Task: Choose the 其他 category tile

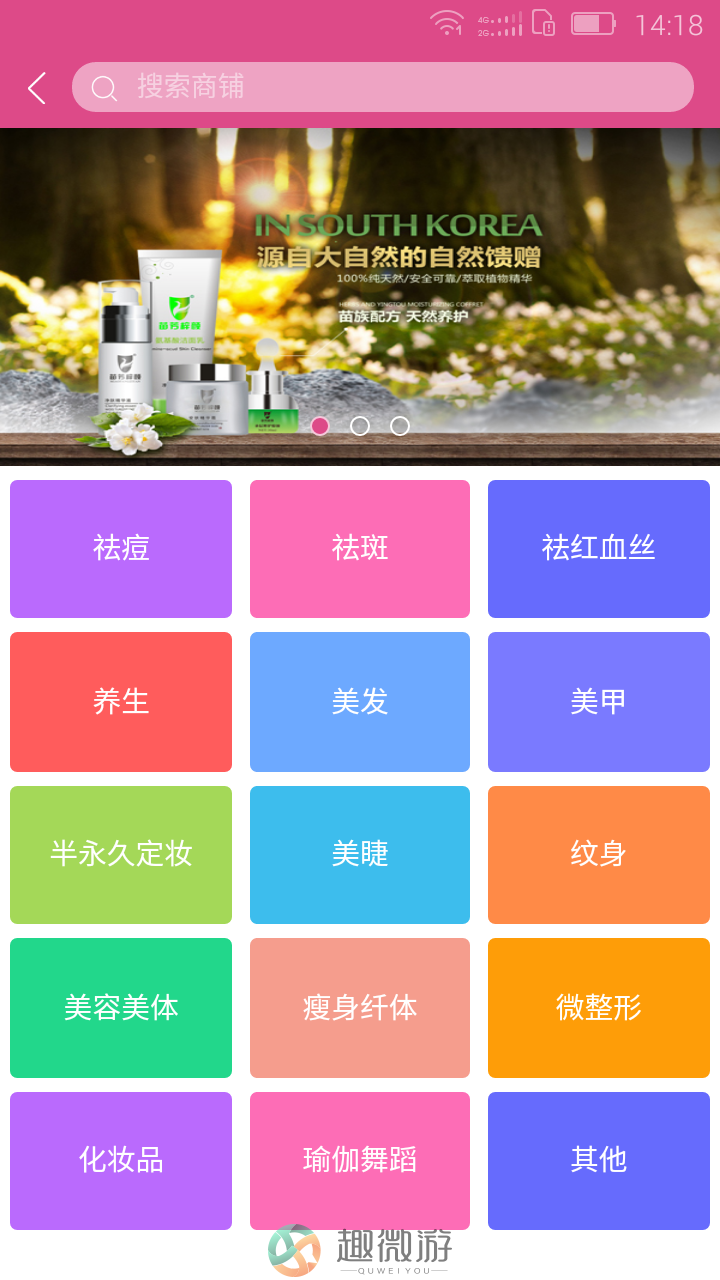Action: pyautogui.click(x=598, y=1160)
